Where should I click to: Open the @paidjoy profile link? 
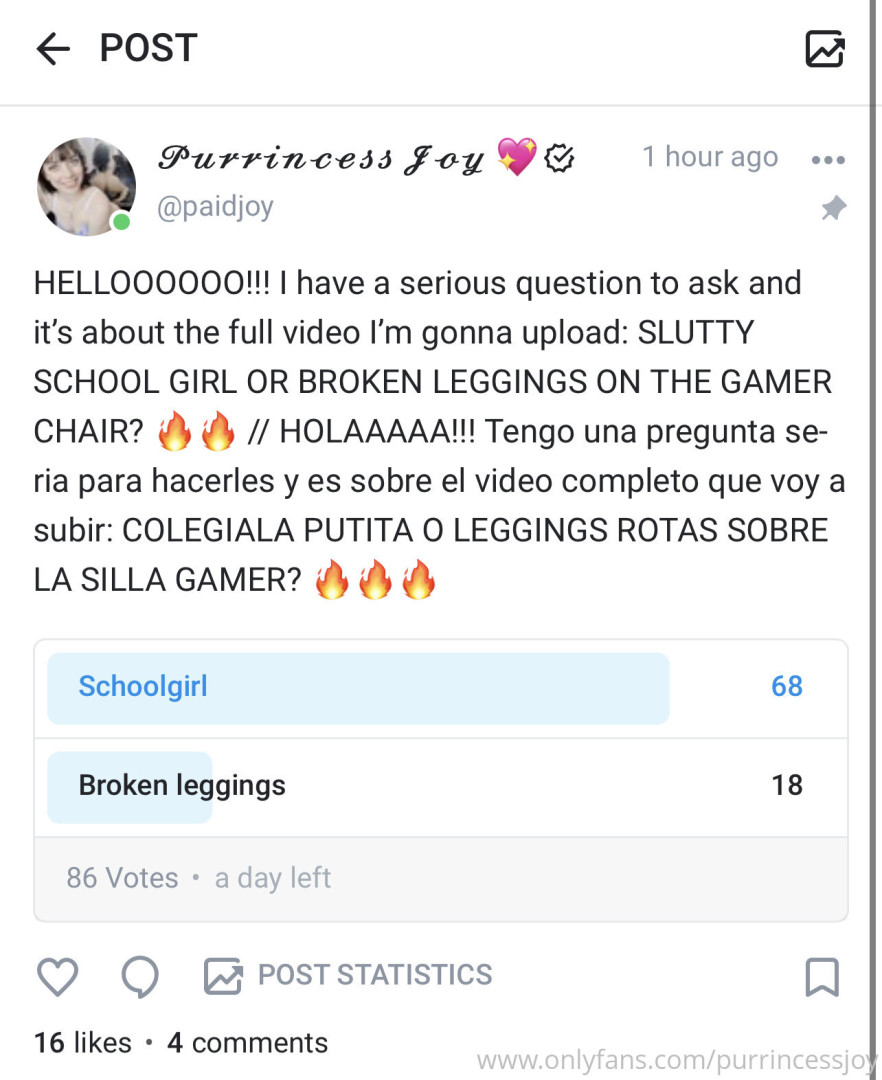(x=215, y=207)
